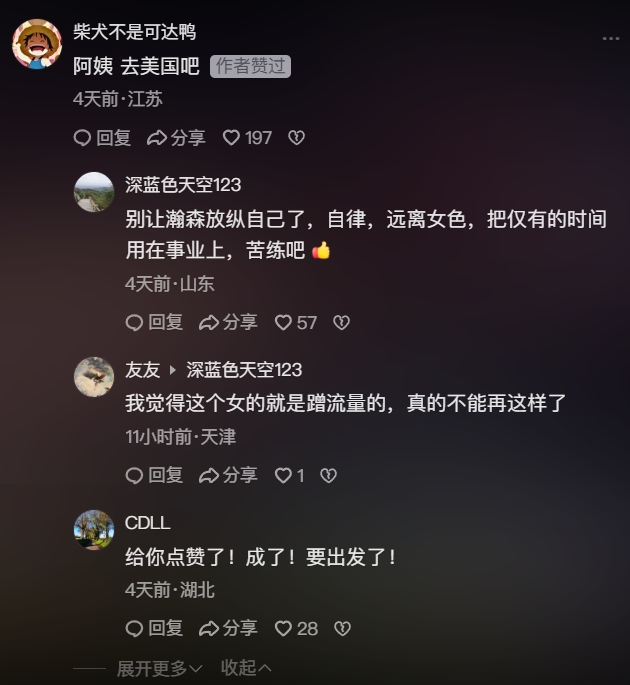
Task: Share CDLL's comment
Action: (228, 628)
